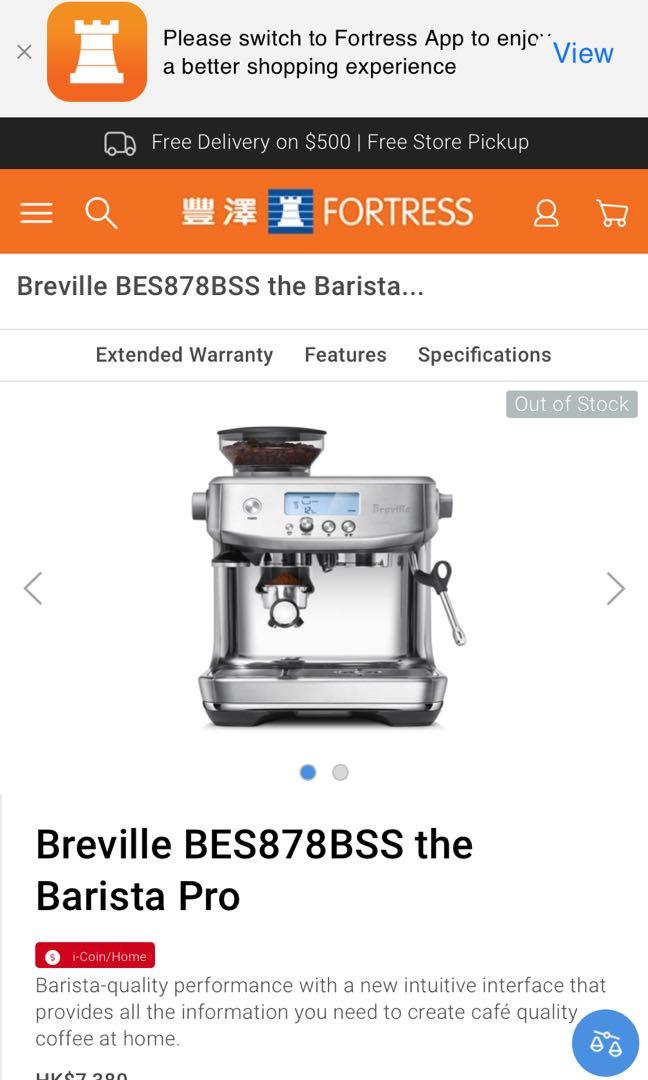Go to the Fortress logo home page
648x1080 pixels.
point(327,212)
